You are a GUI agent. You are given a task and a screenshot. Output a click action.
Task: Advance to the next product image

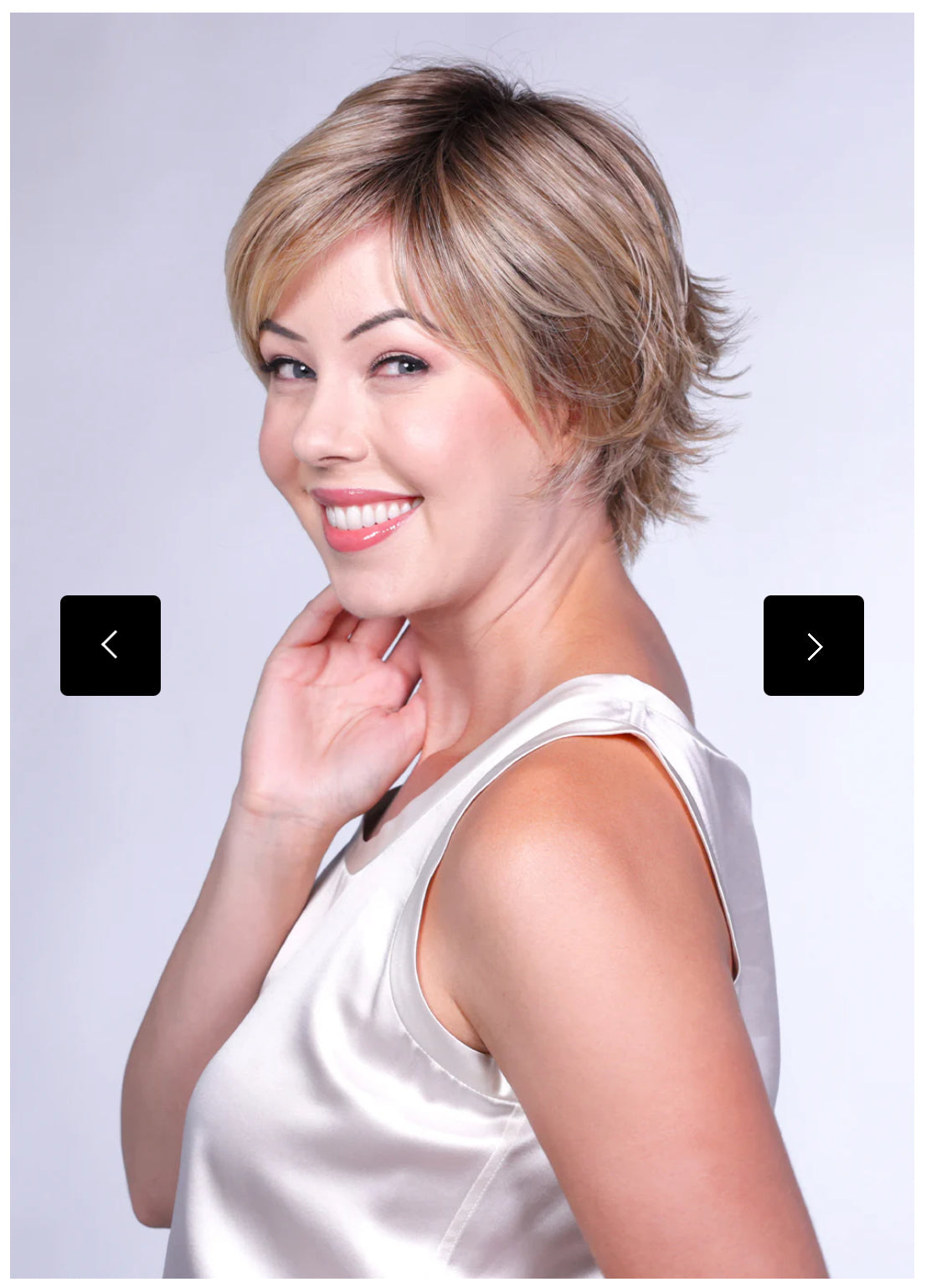click(x=813, y=645)
